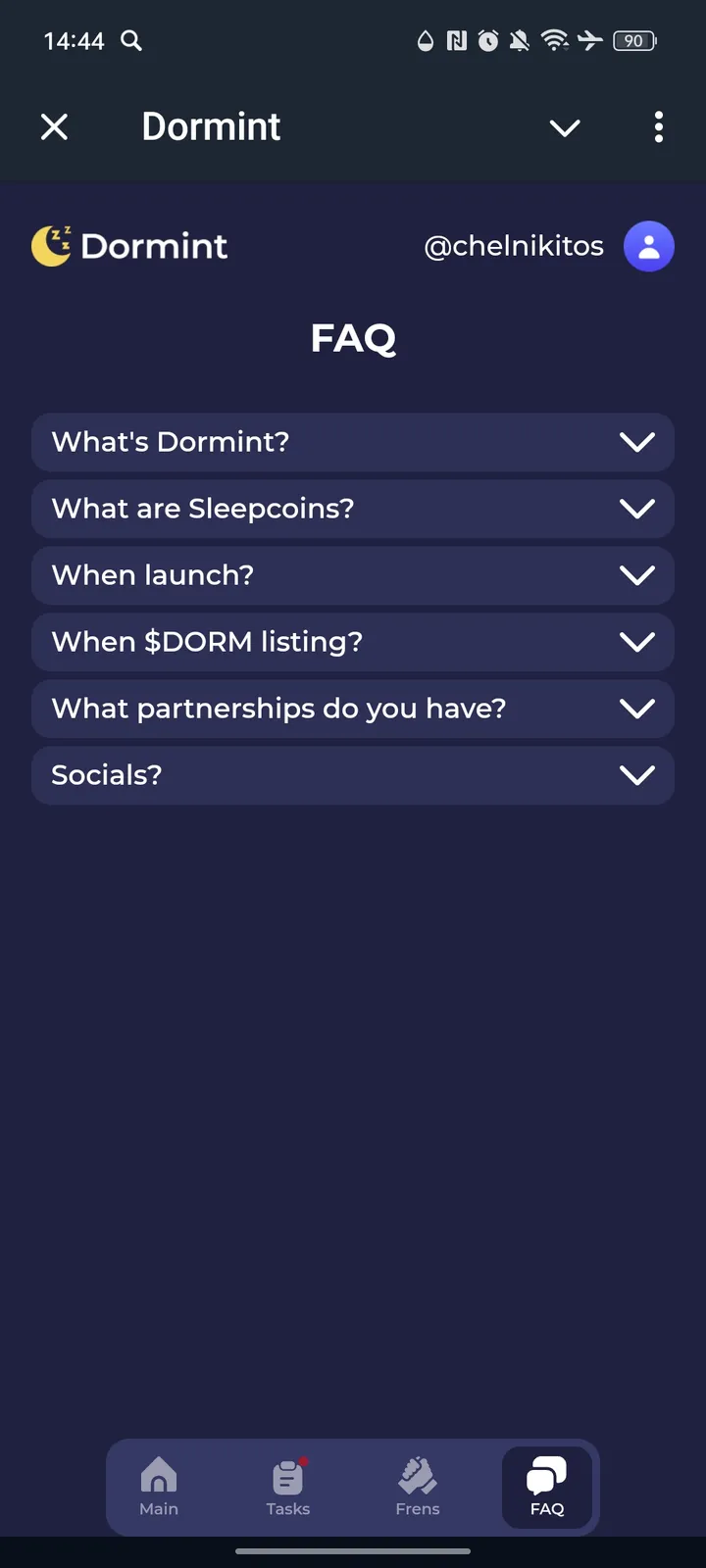
Task: Click the Dormint moon logo
Action: (51, 246)
